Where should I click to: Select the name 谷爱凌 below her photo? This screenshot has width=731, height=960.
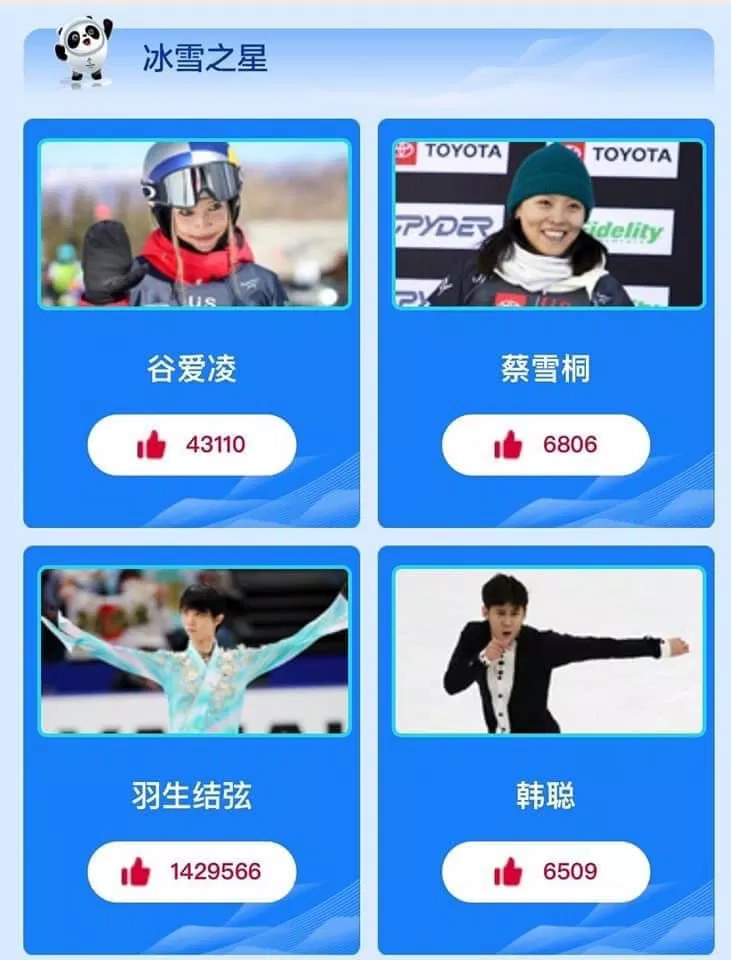coord(192,369)
